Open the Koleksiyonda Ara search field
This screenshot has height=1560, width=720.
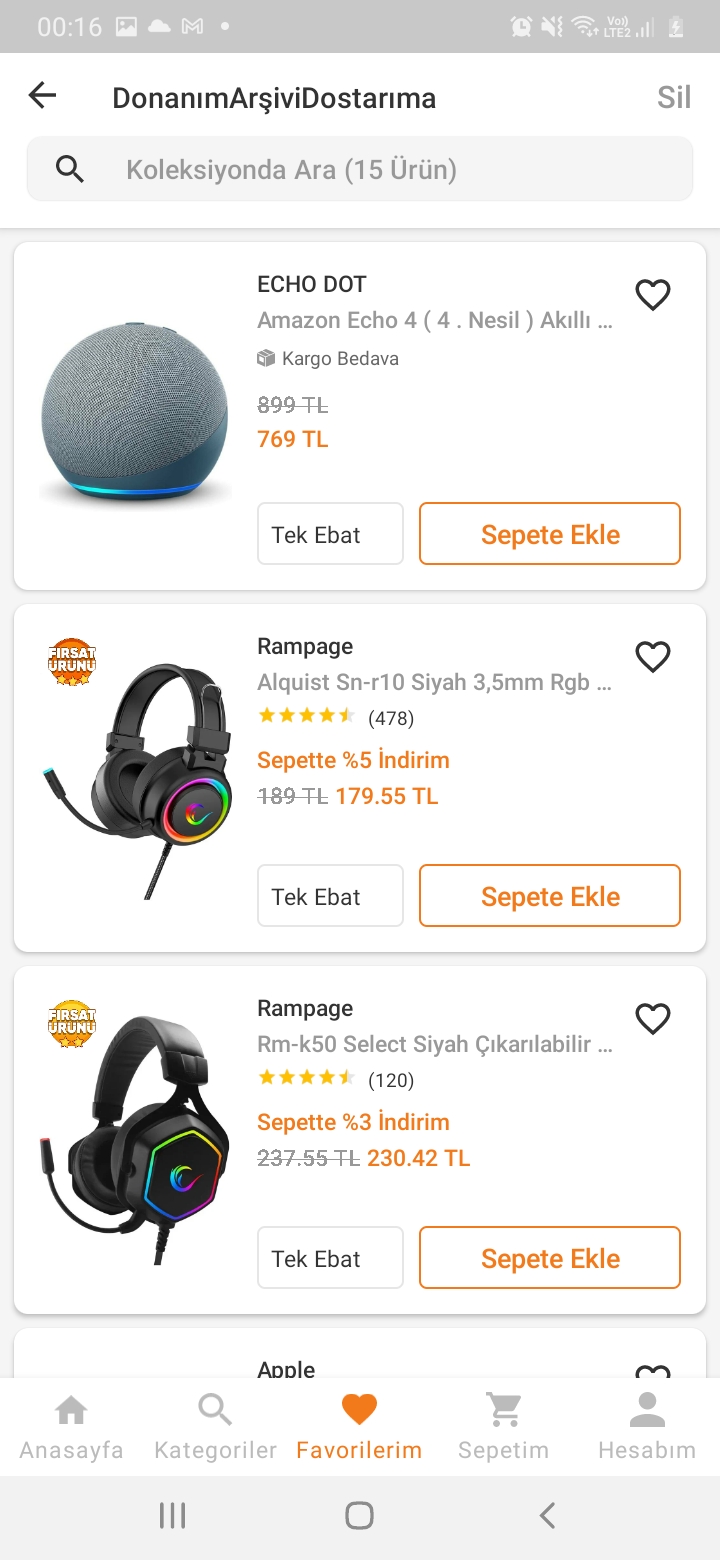click(360, 169)
